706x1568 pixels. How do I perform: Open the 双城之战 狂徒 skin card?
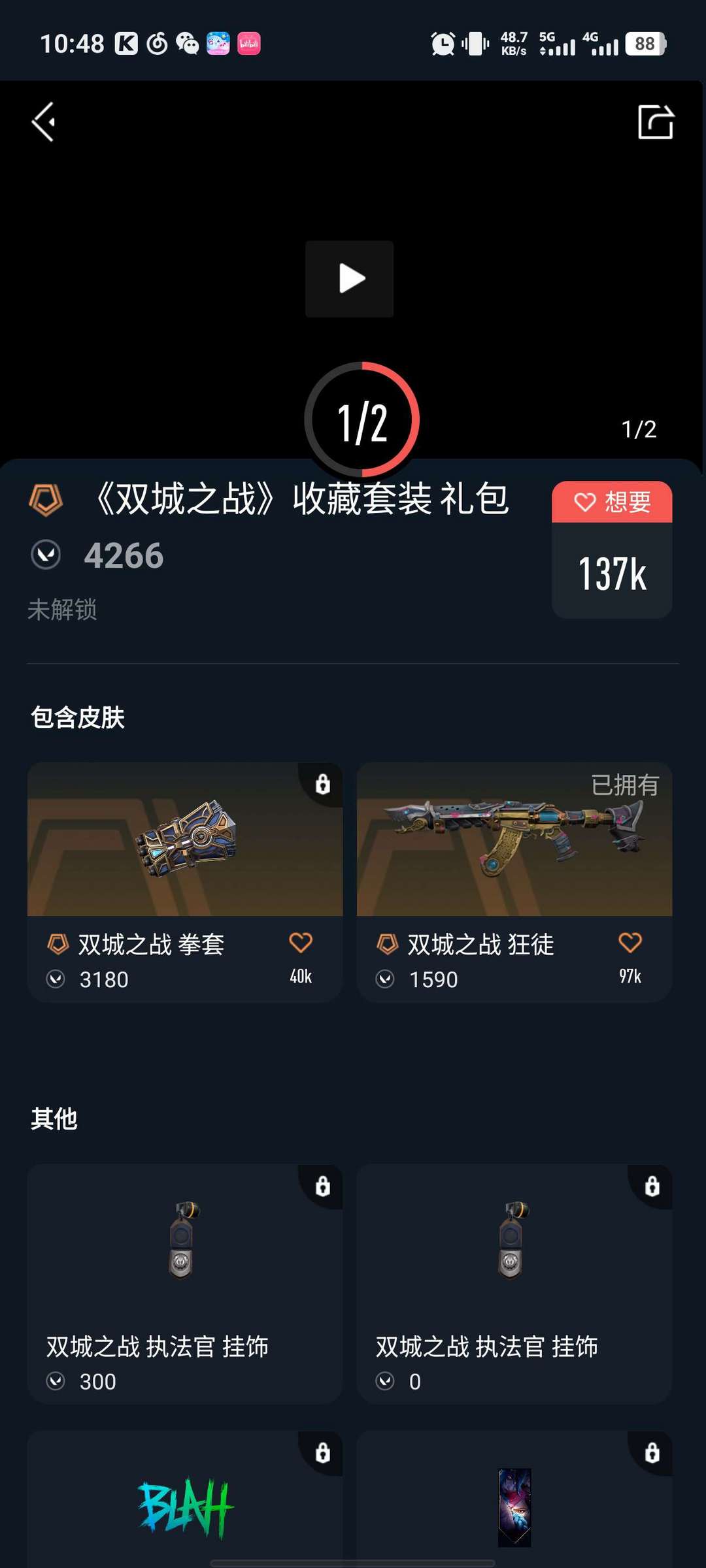pyautogui.click(x=514, y=882)
